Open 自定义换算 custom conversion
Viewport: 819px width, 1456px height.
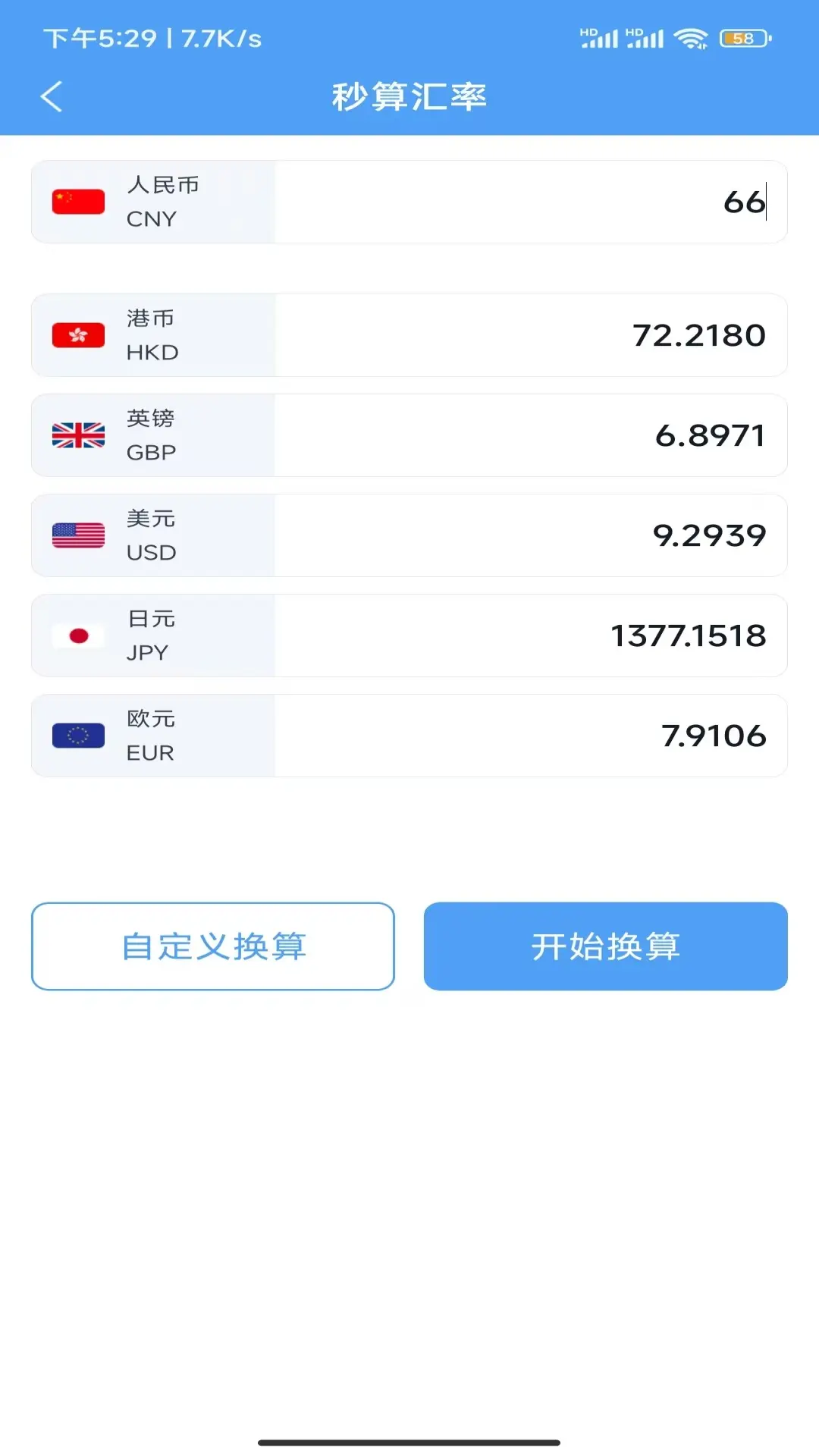213,946
